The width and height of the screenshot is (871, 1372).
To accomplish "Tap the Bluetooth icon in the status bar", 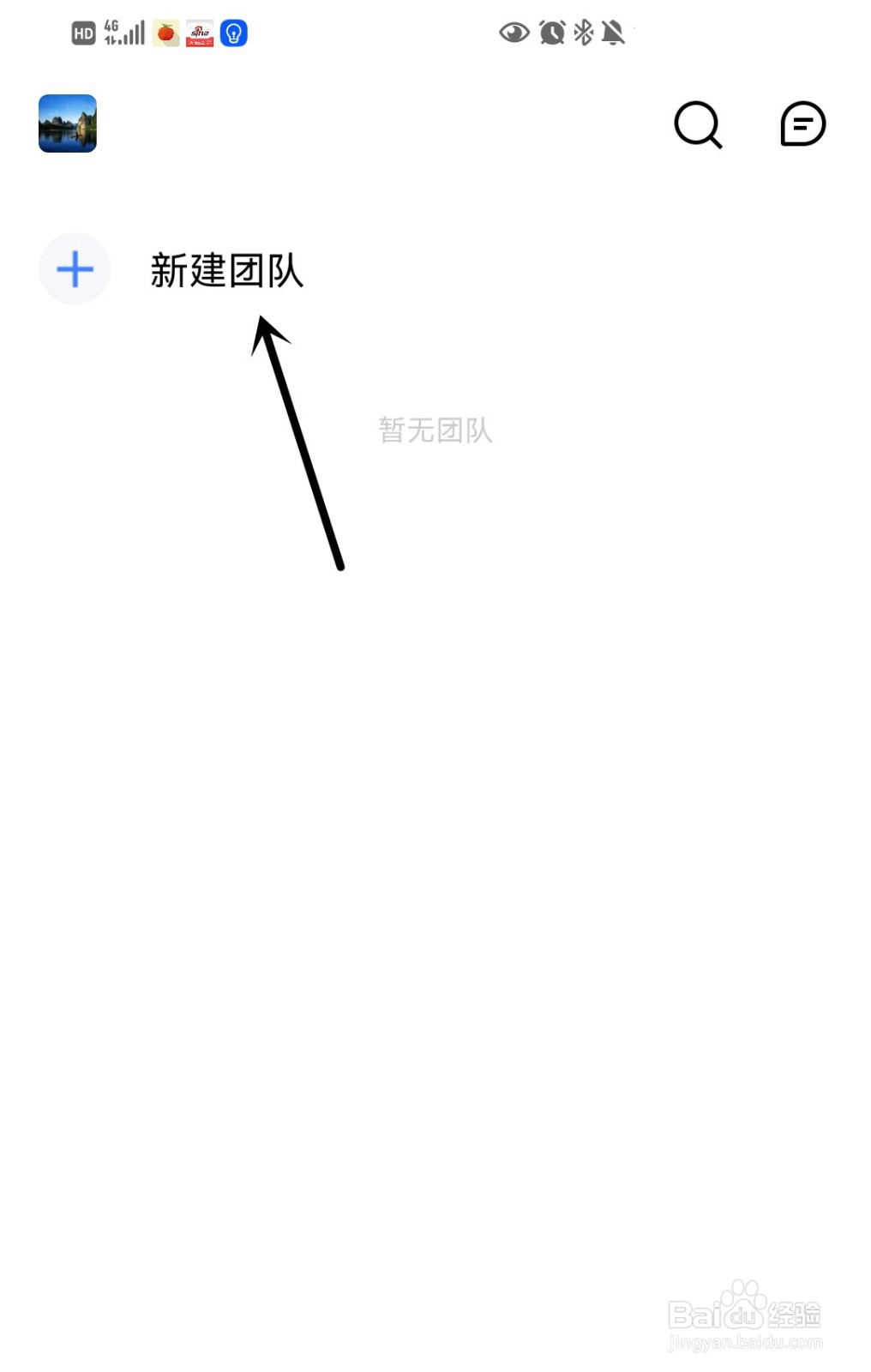I will (582, 33).
